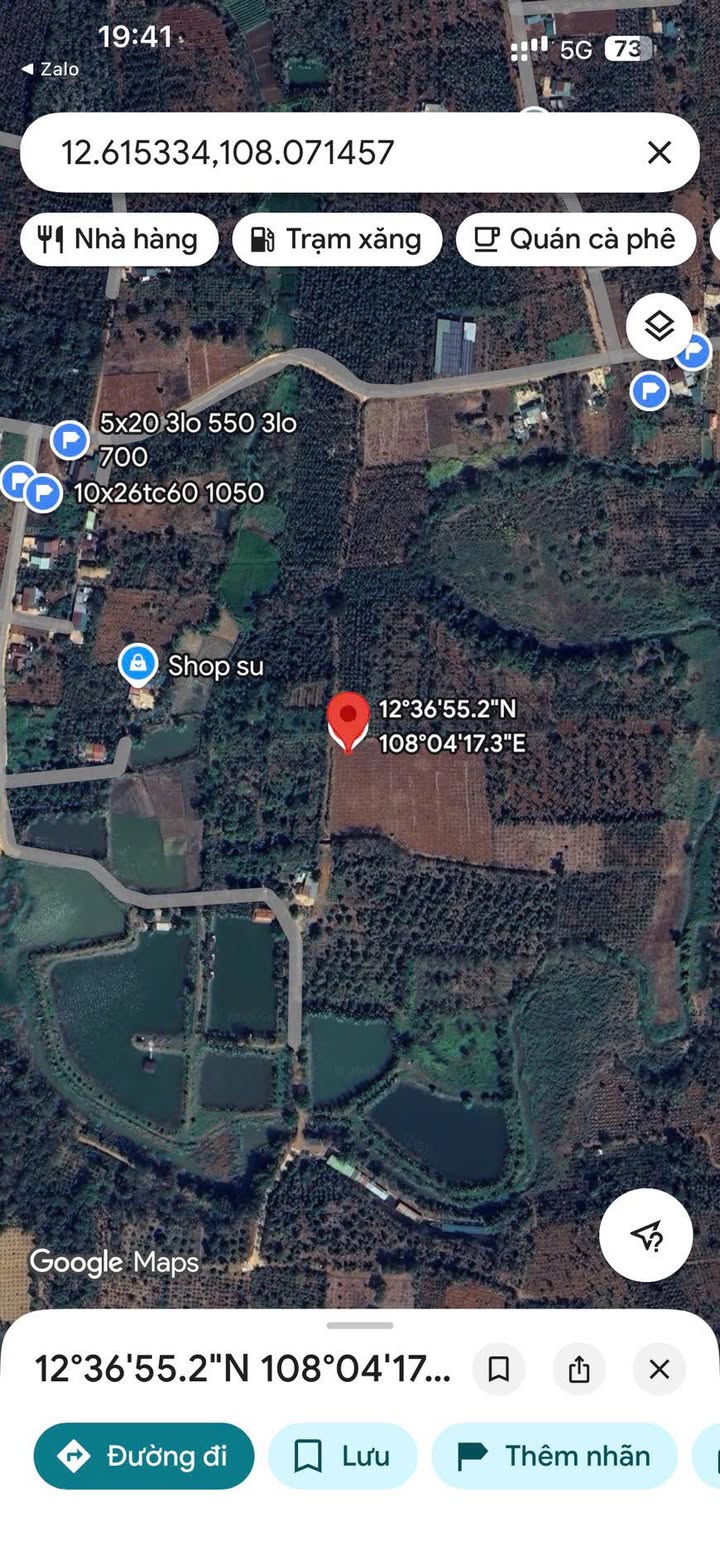Get directions with Đường đi
720x1560 pixels.
coord(144,1456)
